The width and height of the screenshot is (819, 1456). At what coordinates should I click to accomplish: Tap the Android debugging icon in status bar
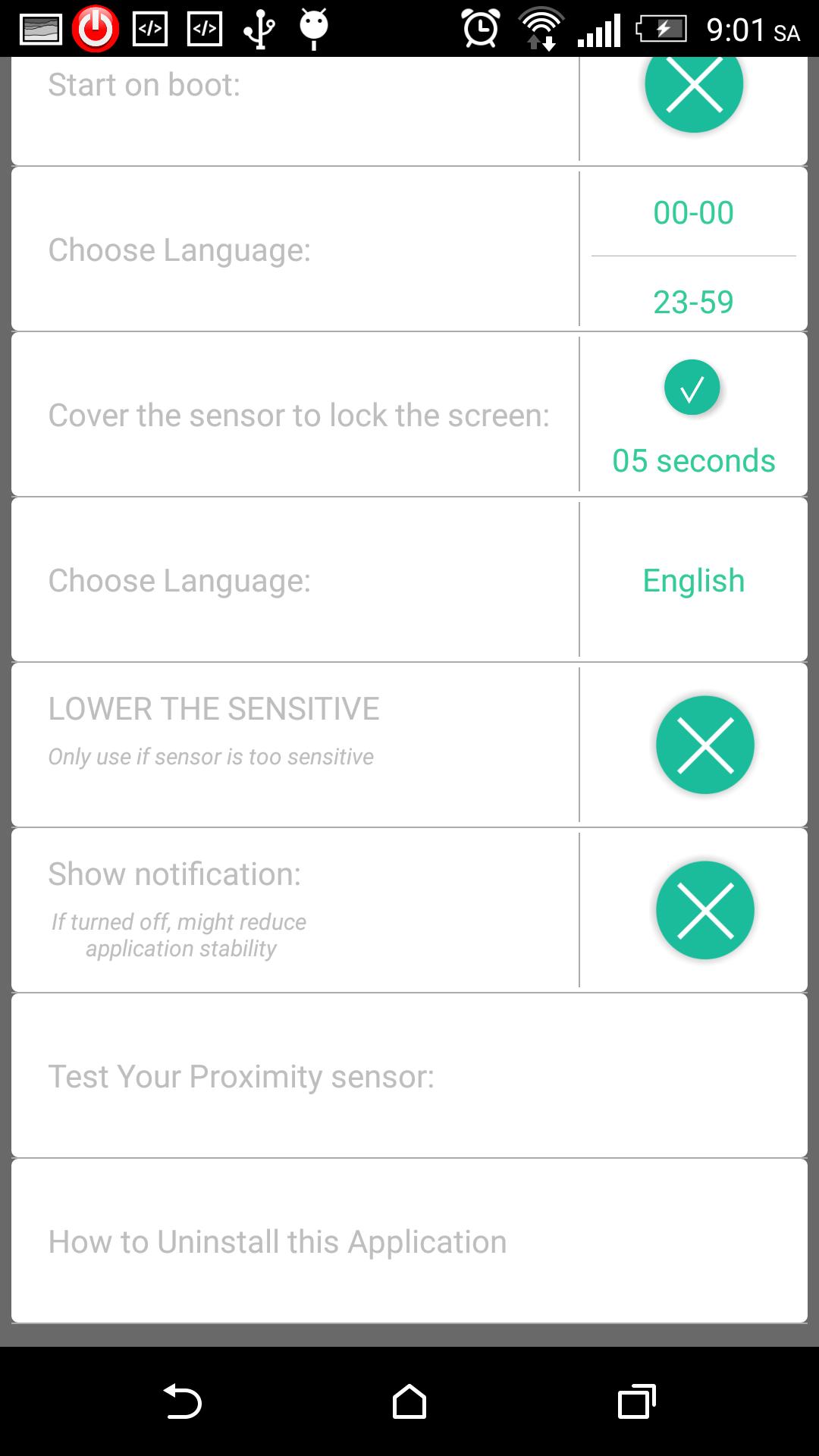[x=315, y=30]
